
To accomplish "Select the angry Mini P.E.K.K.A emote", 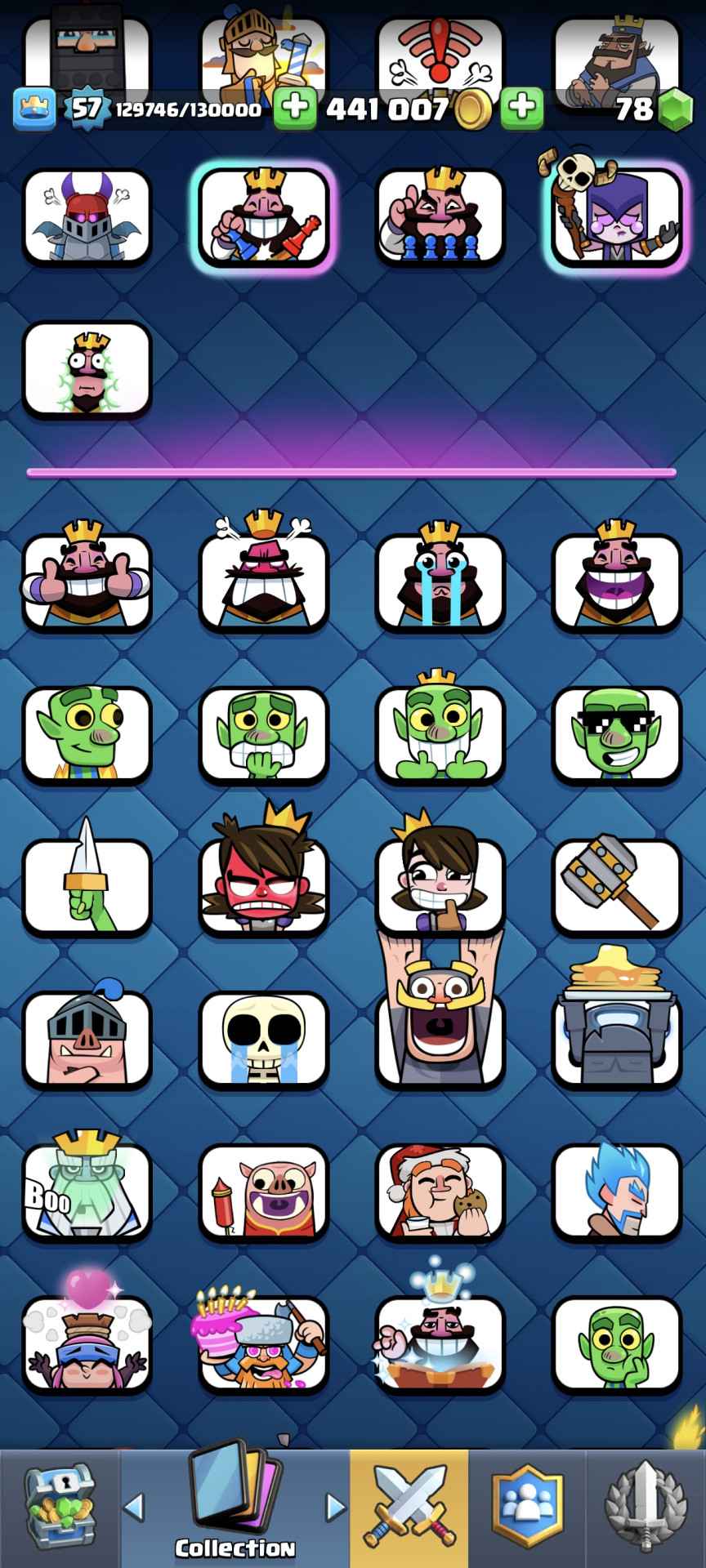I will (x=87, y=216).
